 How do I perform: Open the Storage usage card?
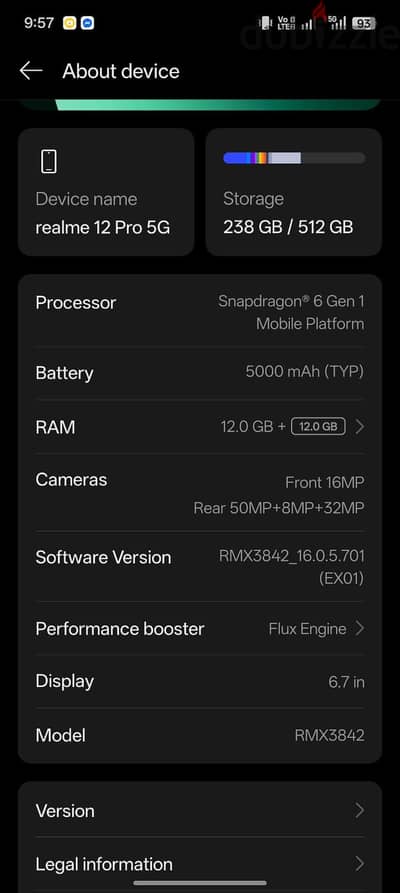pyautogui.click(x=293, y=192)
